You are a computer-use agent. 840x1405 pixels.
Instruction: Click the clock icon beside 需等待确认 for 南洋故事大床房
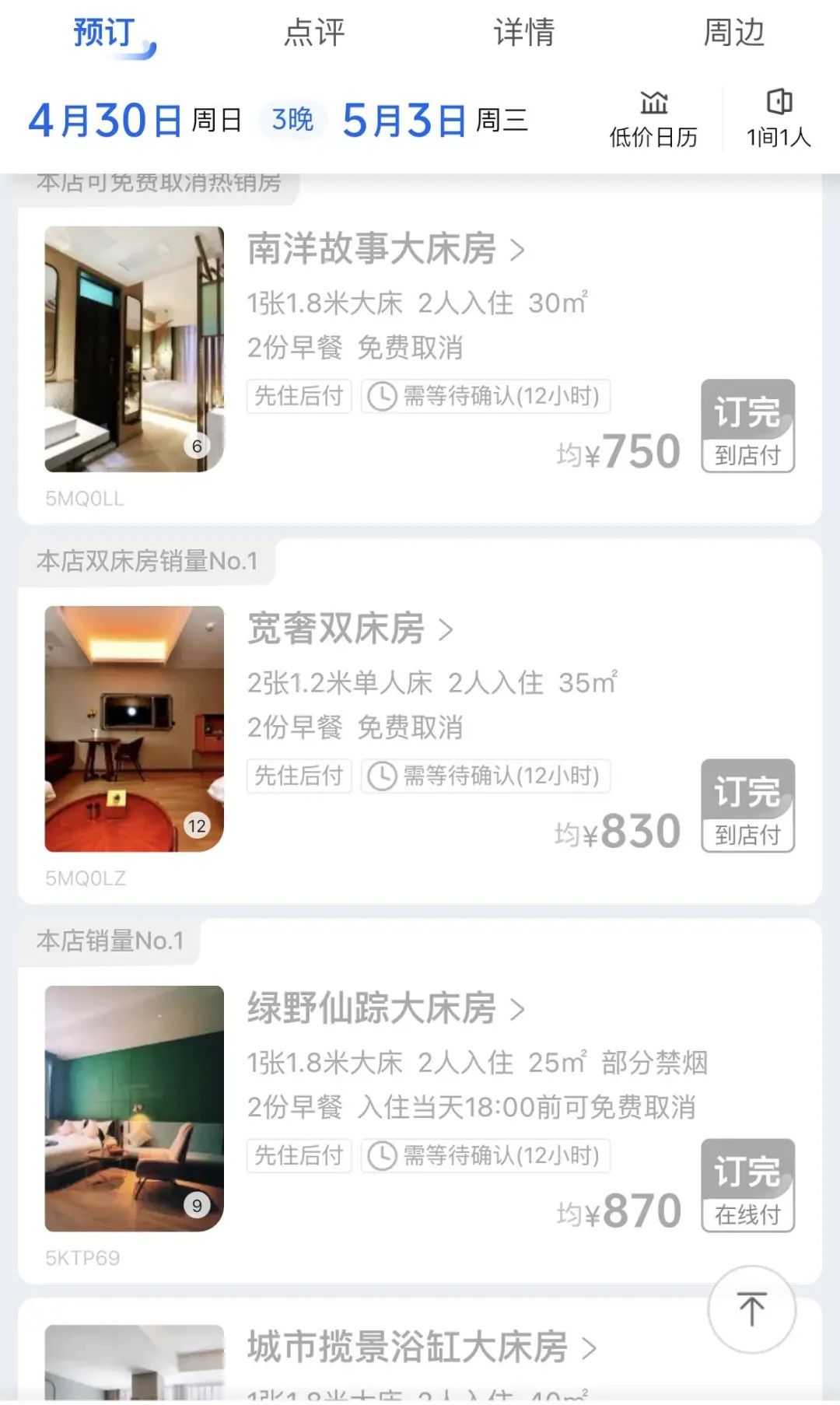pyautogui.click(x=382, y=398)
